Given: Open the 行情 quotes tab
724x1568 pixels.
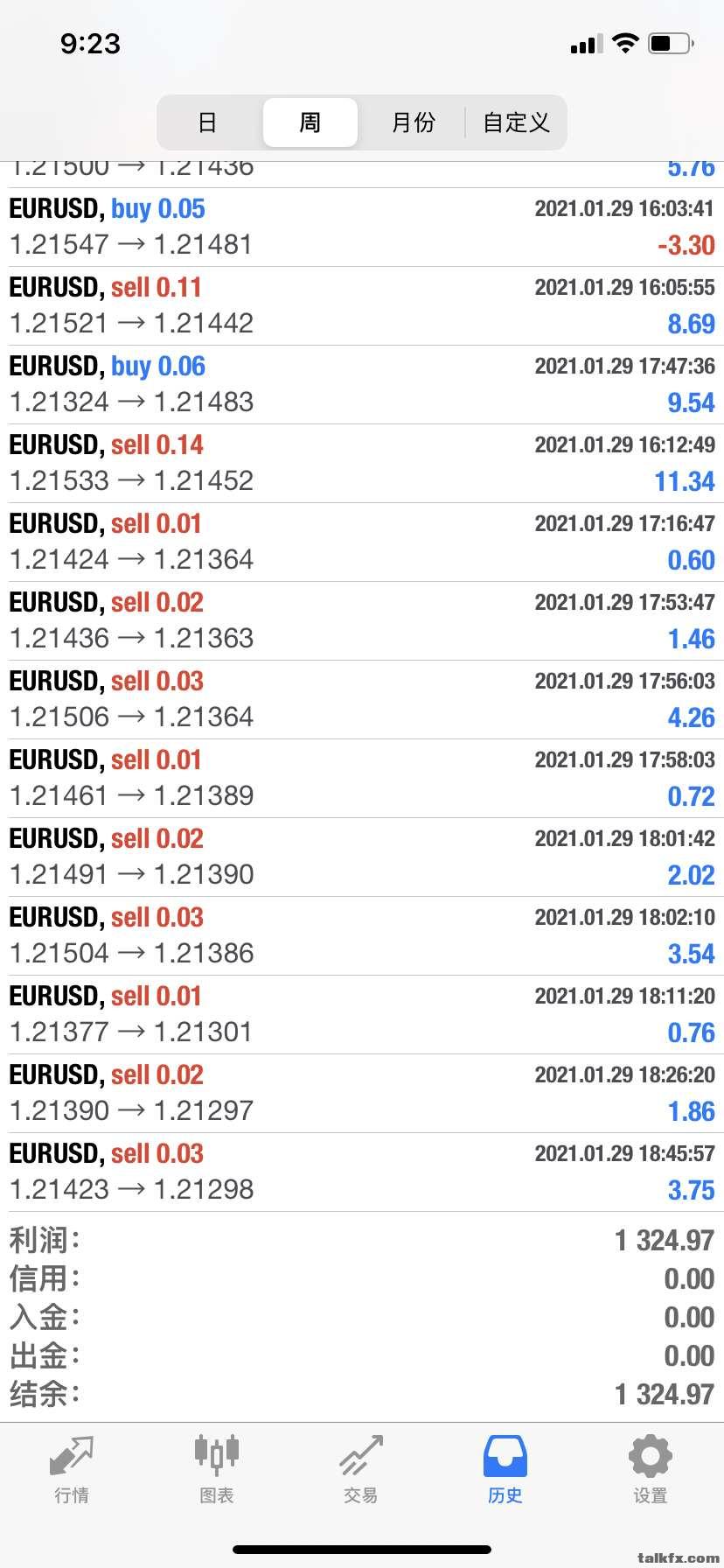Looking at the screenshot, I should (72, 1470).
